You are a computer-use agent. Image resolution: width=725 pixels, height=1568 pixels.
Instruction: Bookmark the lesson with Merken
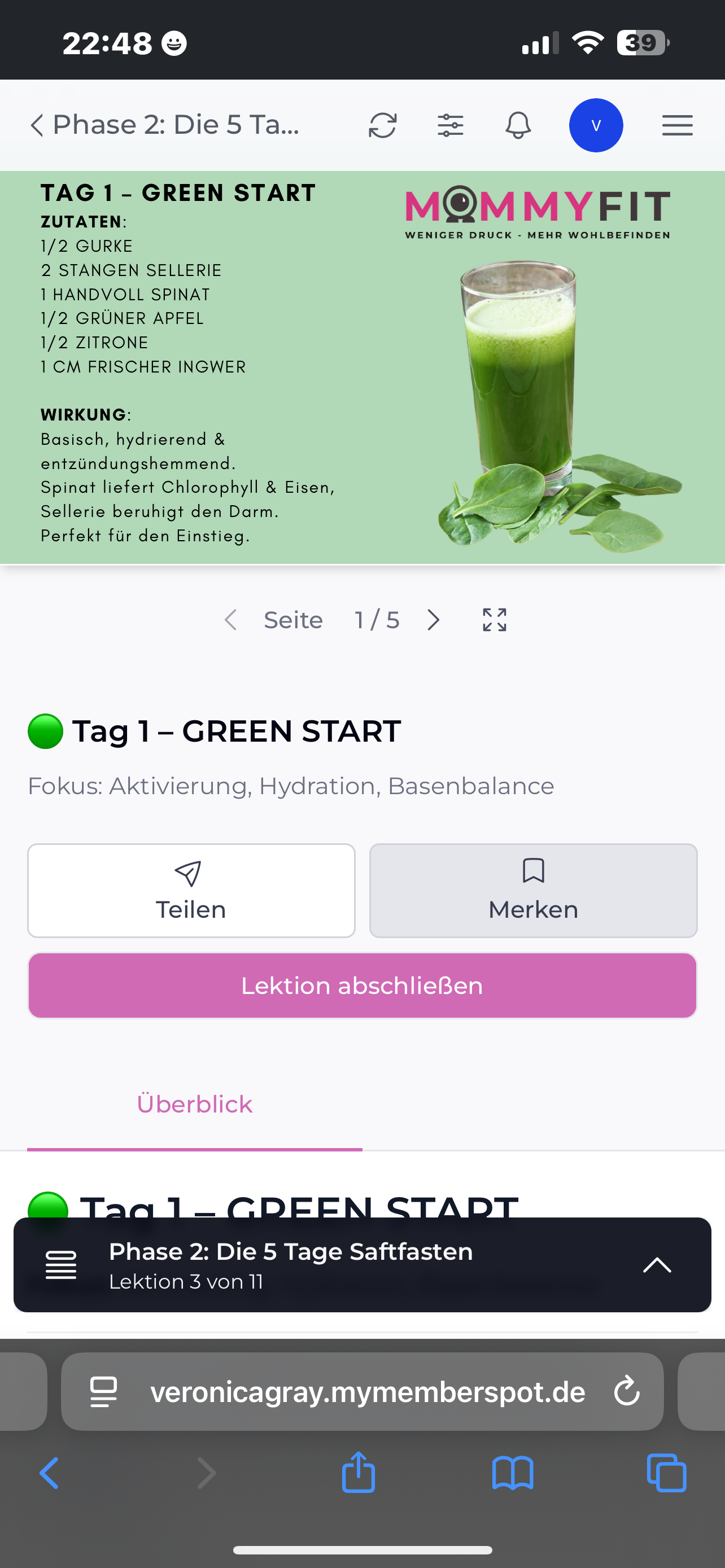click(x=533, y=891)
